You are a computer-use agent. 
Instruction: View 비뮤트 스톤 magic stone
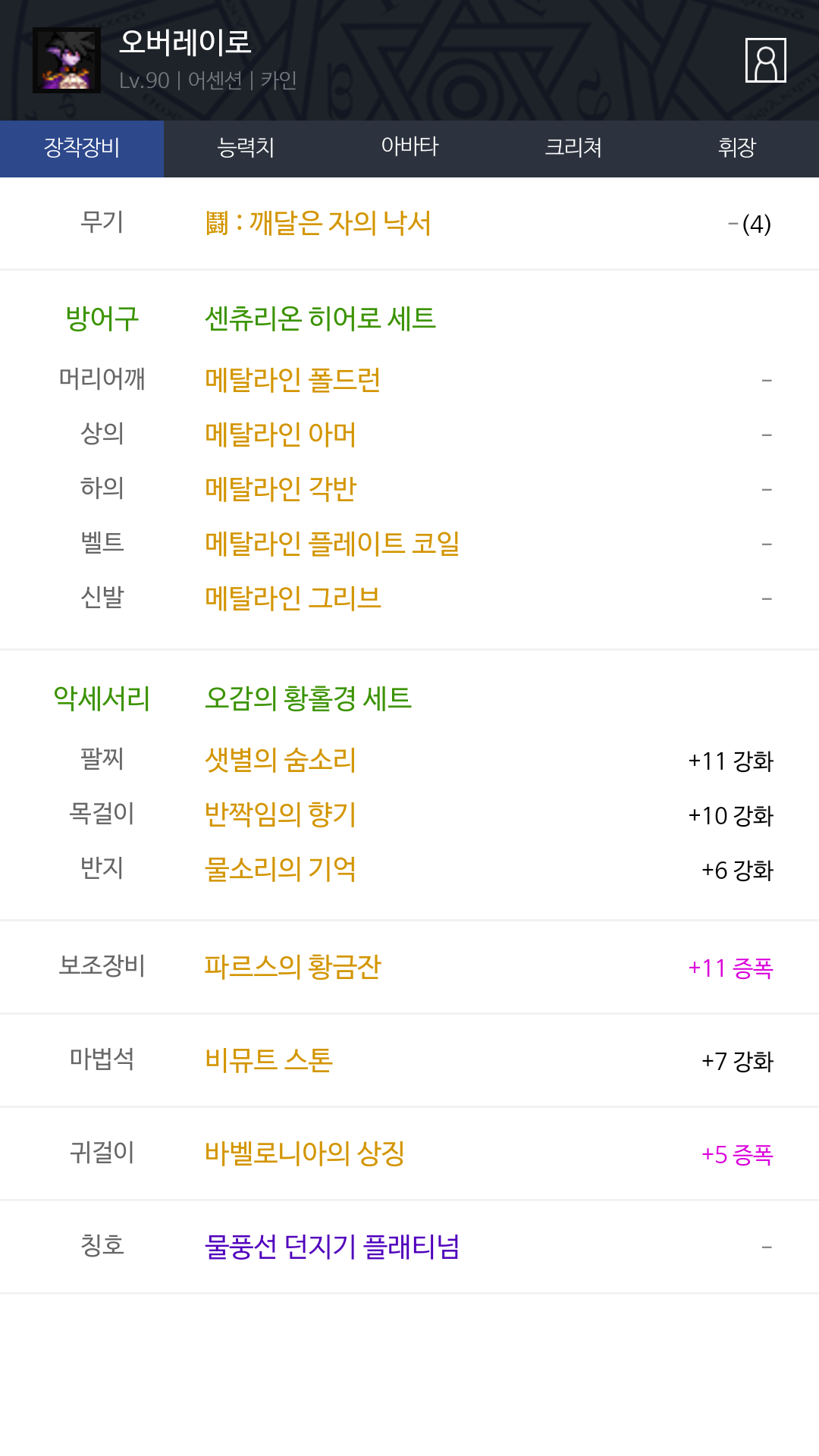pos(268,1060)
